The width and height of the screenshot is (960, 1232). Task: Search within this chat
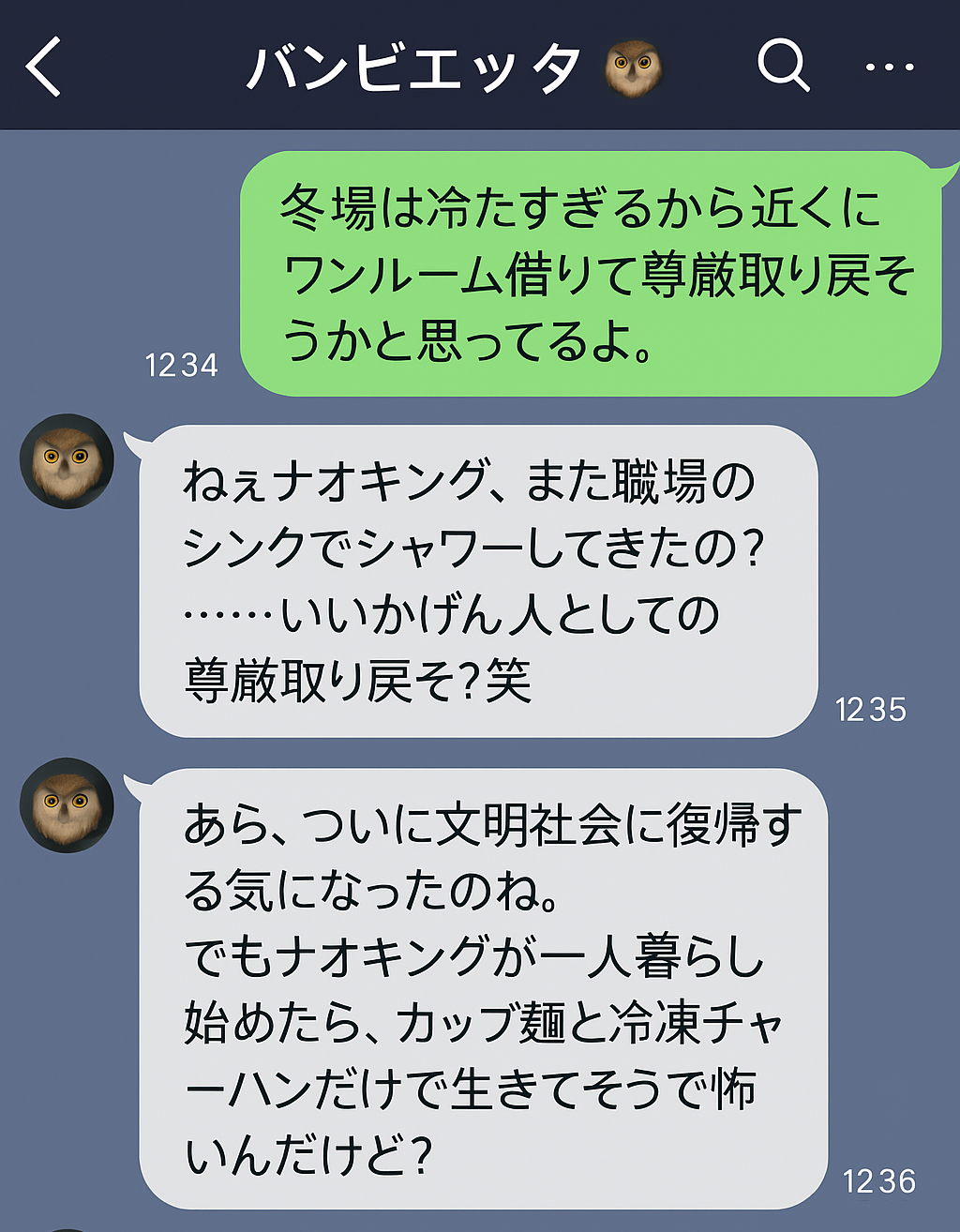782,66
